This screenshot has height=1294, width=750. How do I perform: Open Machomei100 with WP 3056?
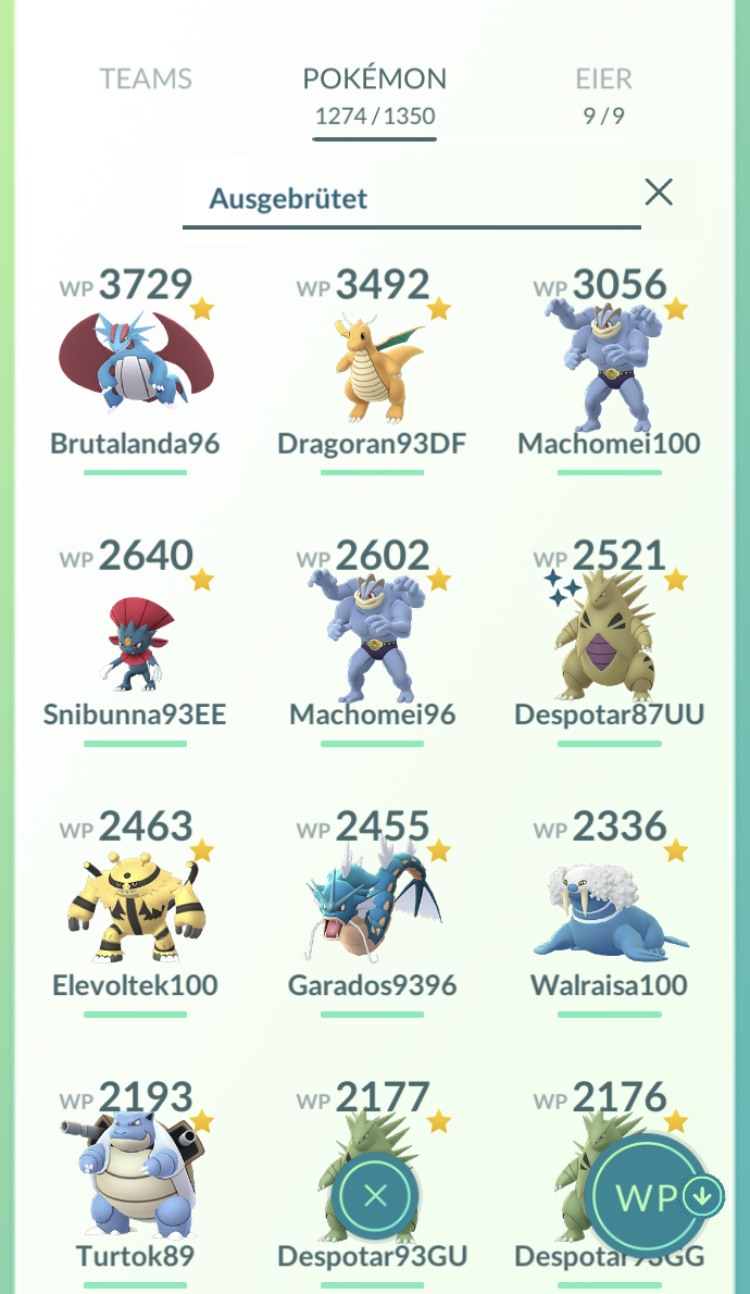609,365
